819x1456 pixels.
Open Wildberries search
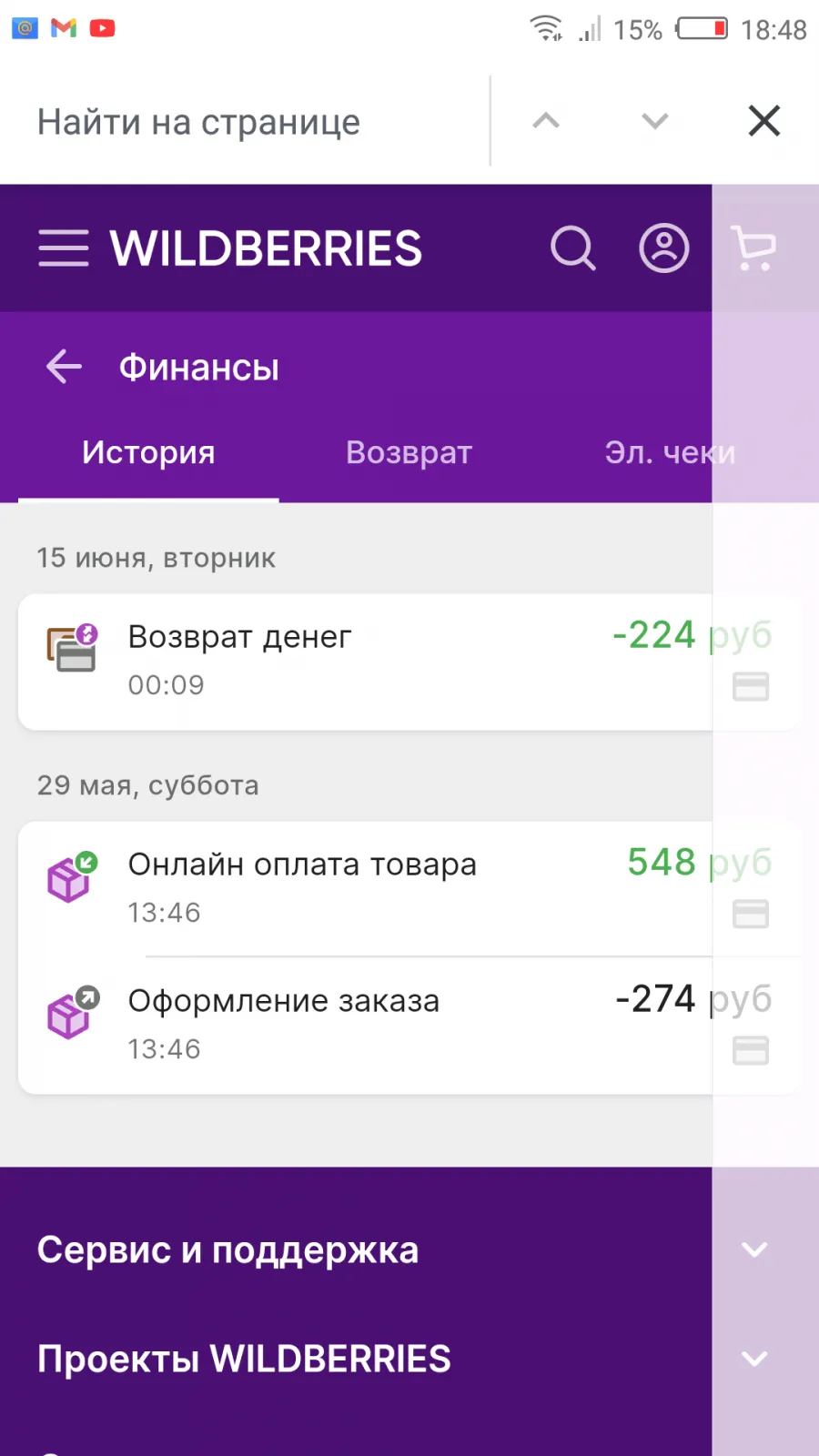point(573,248)
